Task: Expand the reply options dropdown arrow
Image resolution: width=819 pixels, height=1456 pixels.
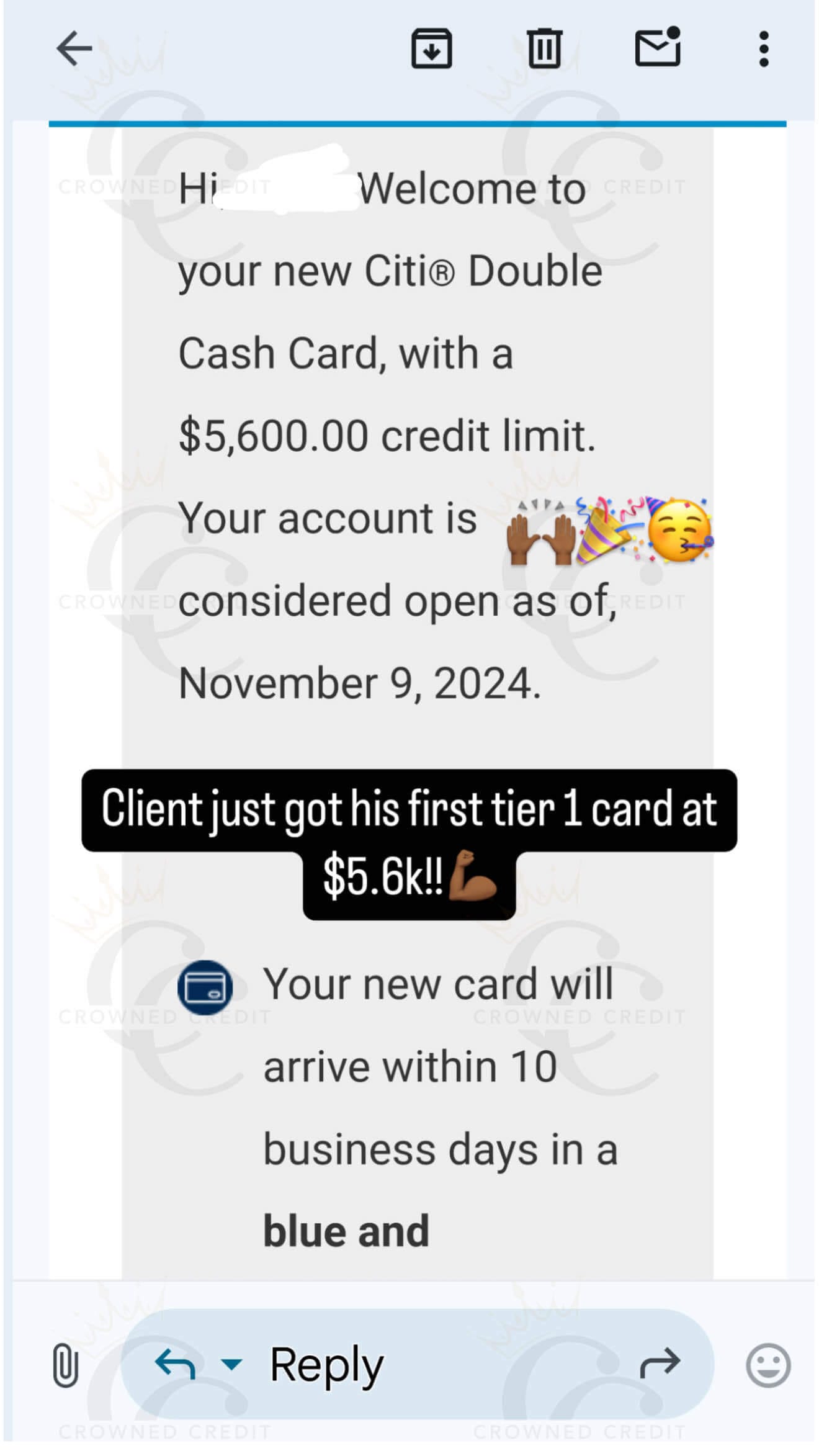Action: point(231,1364)
